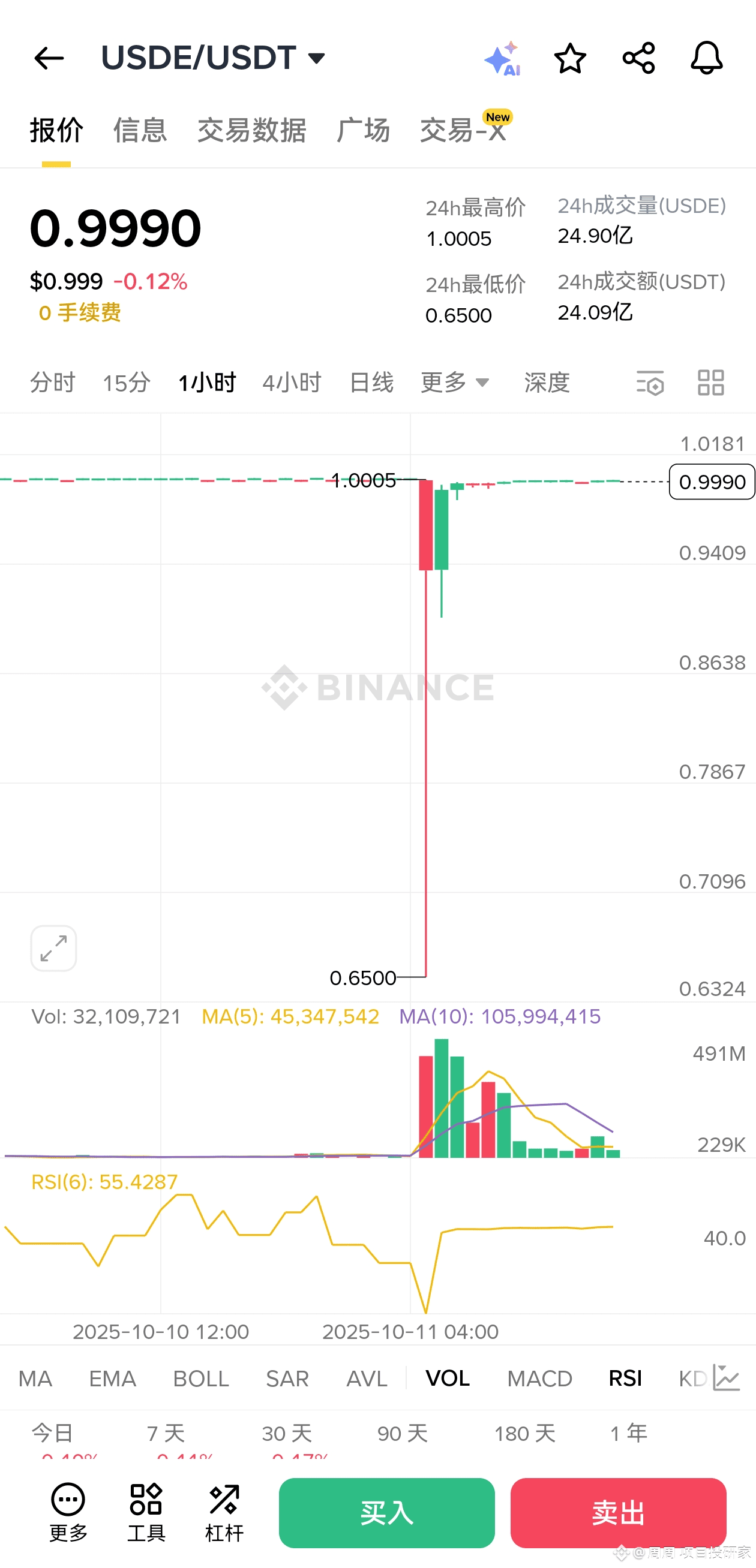Show the 深度 depth chart
This screenshot has height=1568, width=756.
(x=547, y=383)
